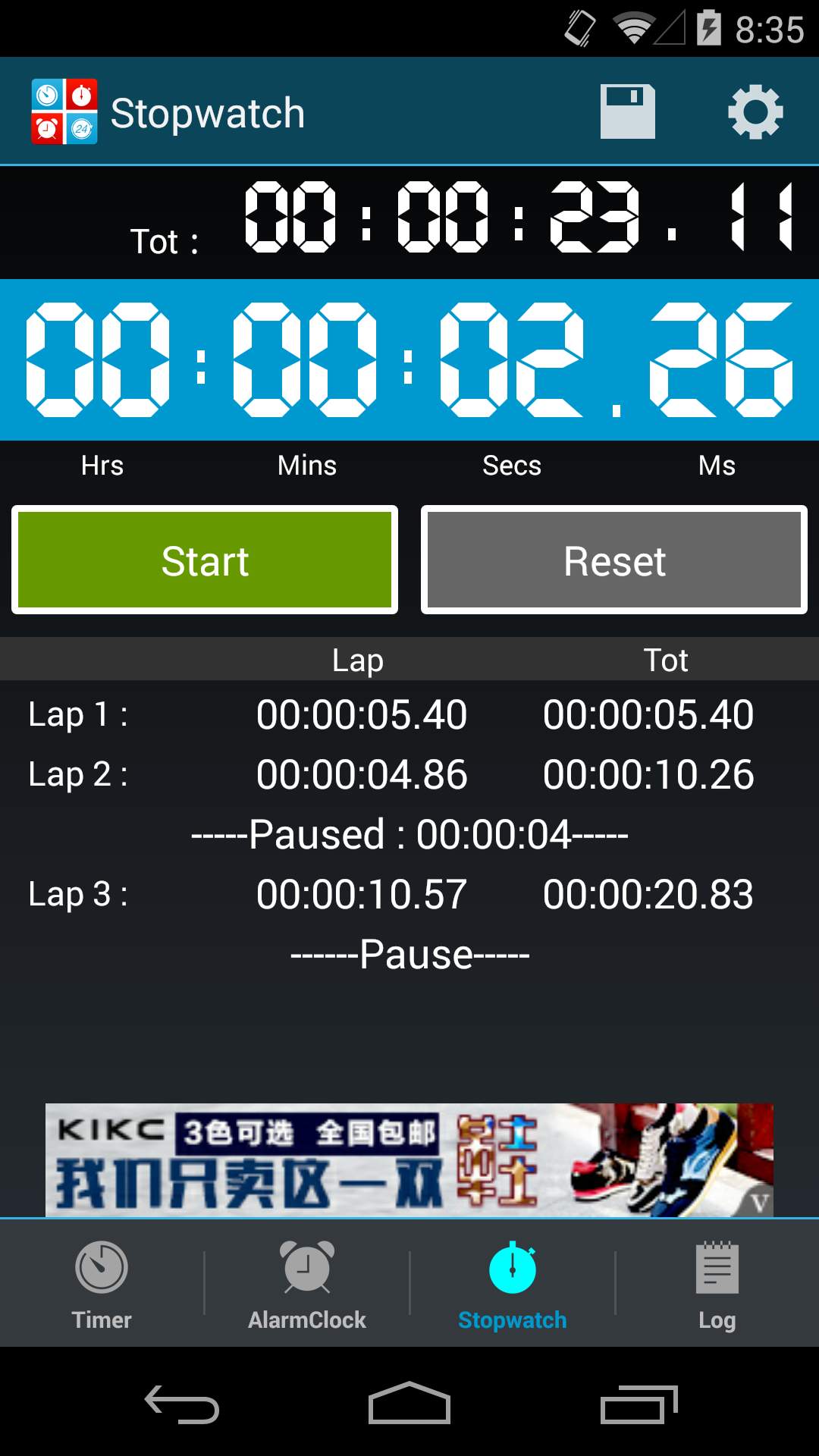Image resolution: width=819 pixels, height=1456 pixels.
Task: Open the Log notepad icon
Action: tap(717, 1282)
